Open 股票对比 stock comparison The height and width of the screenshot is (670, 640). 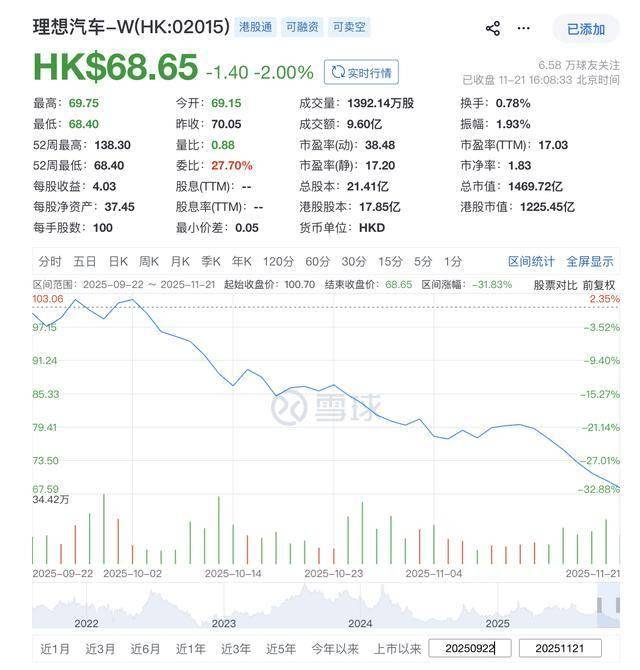[555, 284]
